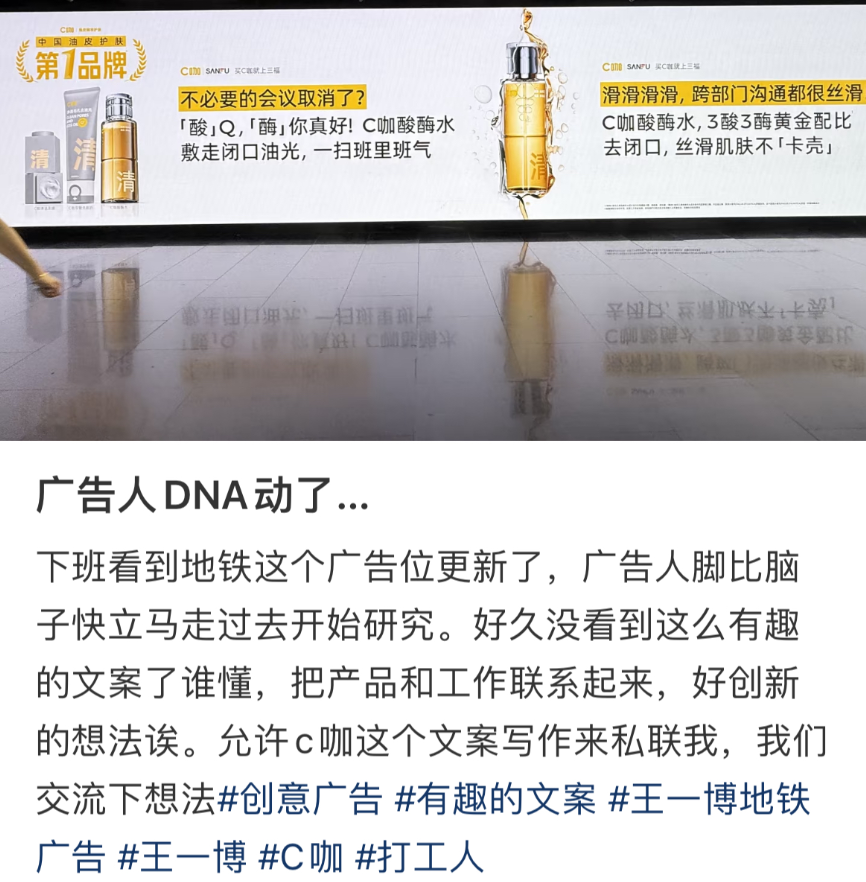Screen dimensions: 866x882
Task: Open the #C咖 hashtag
Action: click(300, 856)
